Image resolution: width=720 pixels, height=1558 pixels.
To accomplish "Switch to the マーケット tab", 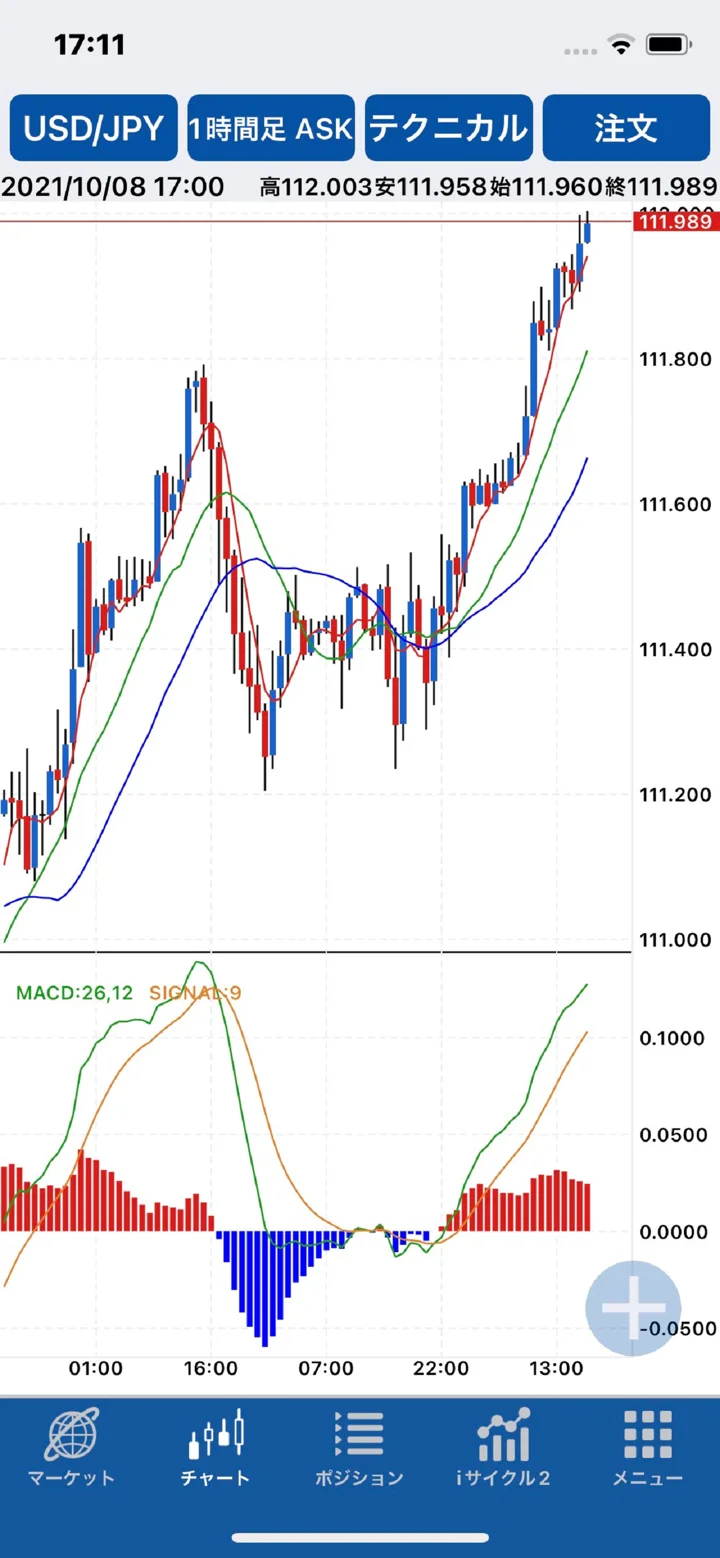I will point(71,1448).
